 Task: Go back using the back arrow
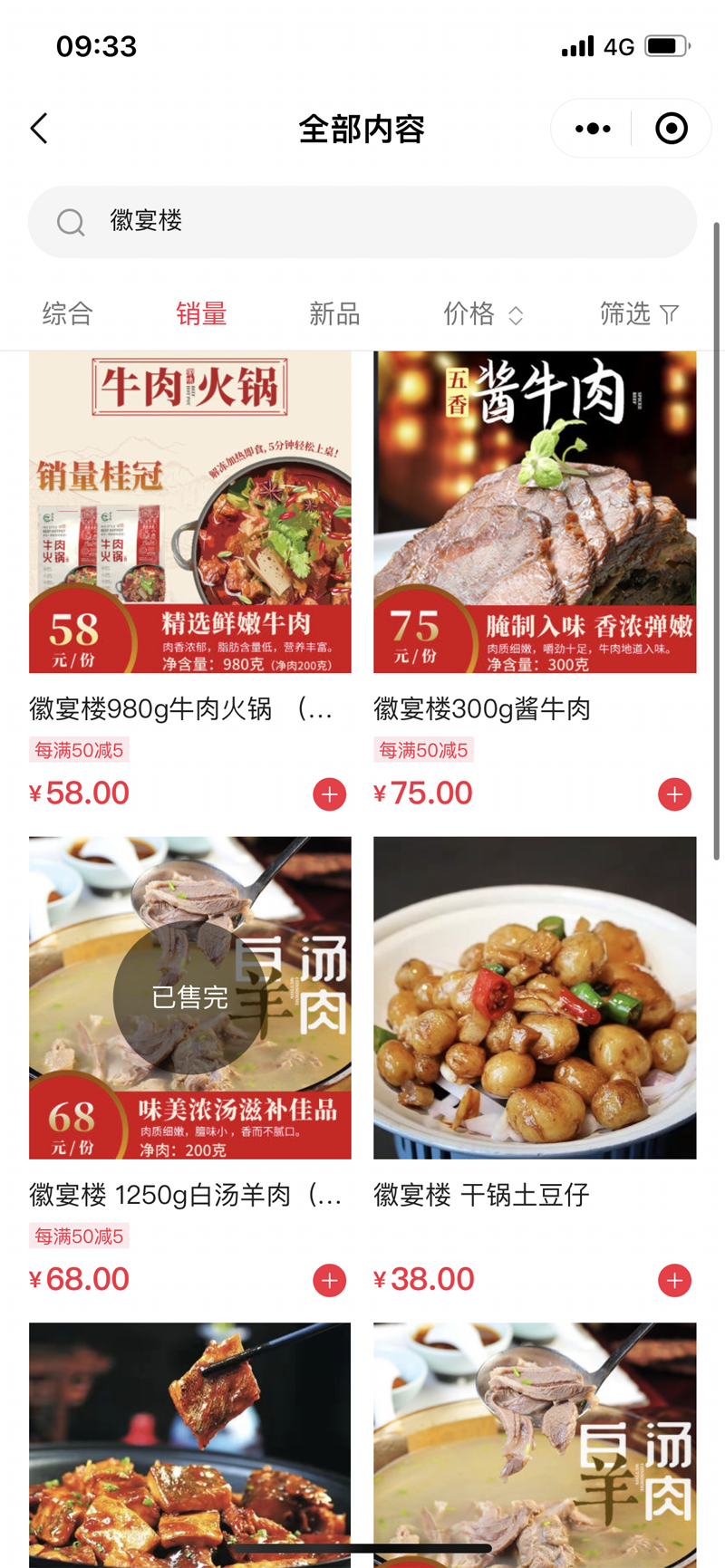pyautogui.click(x=39, y=129)
